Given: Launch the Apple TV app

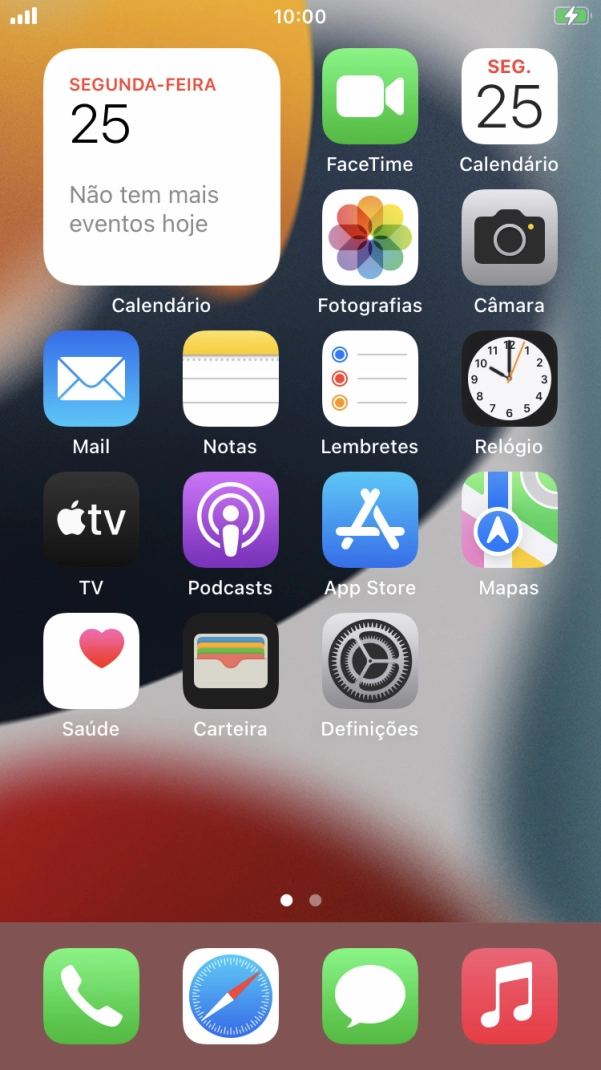Looking at the screenshot, I should (91, 520).
